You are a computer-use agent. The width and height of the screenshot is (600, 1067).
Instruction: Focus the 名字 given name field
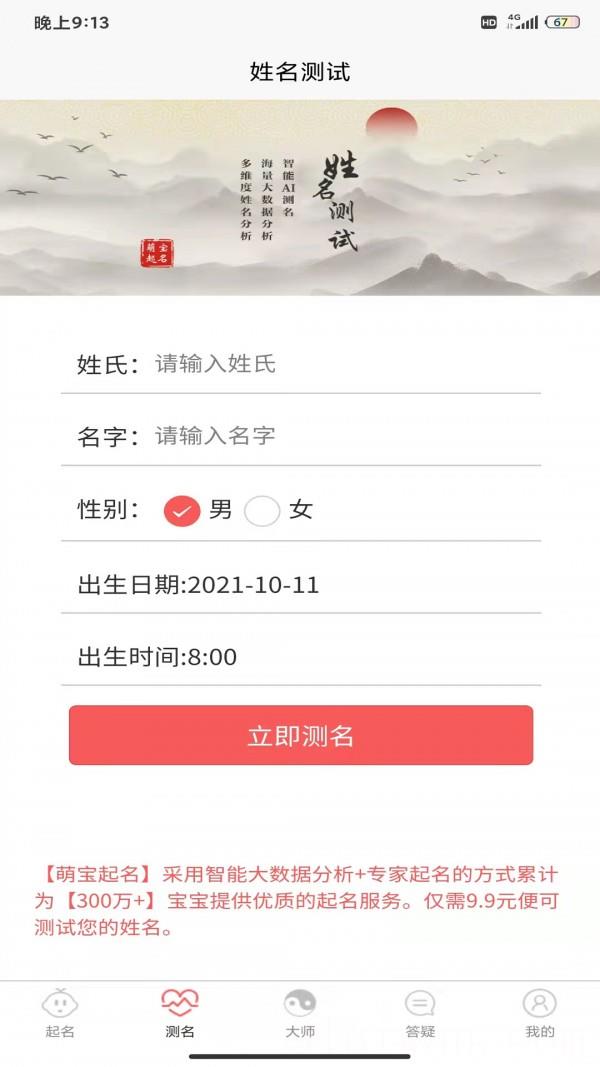point(340,436)
